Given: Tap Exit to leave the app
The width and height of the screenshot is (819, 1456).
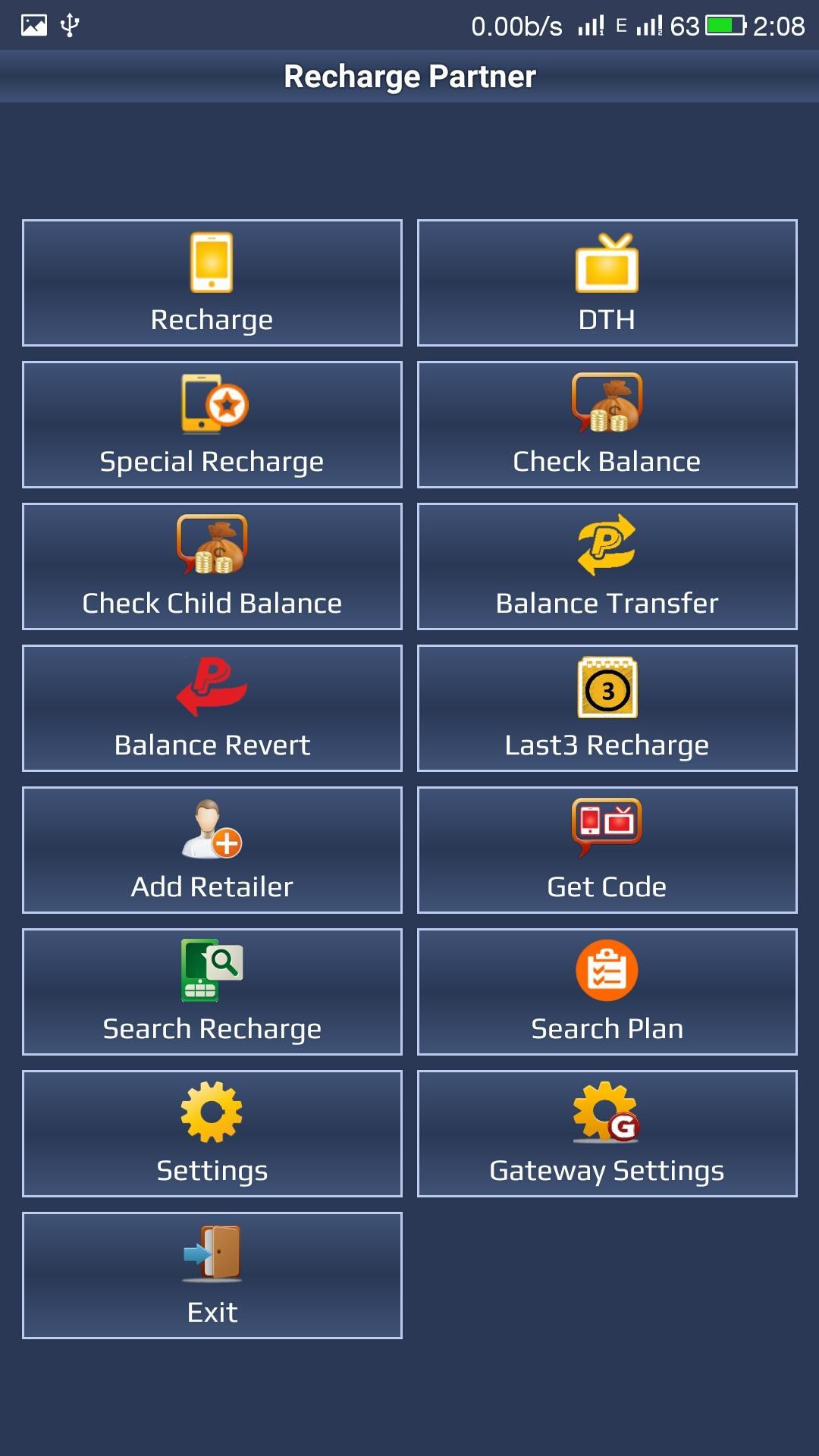Looking at the screenshot, I should coord(212,1276).
